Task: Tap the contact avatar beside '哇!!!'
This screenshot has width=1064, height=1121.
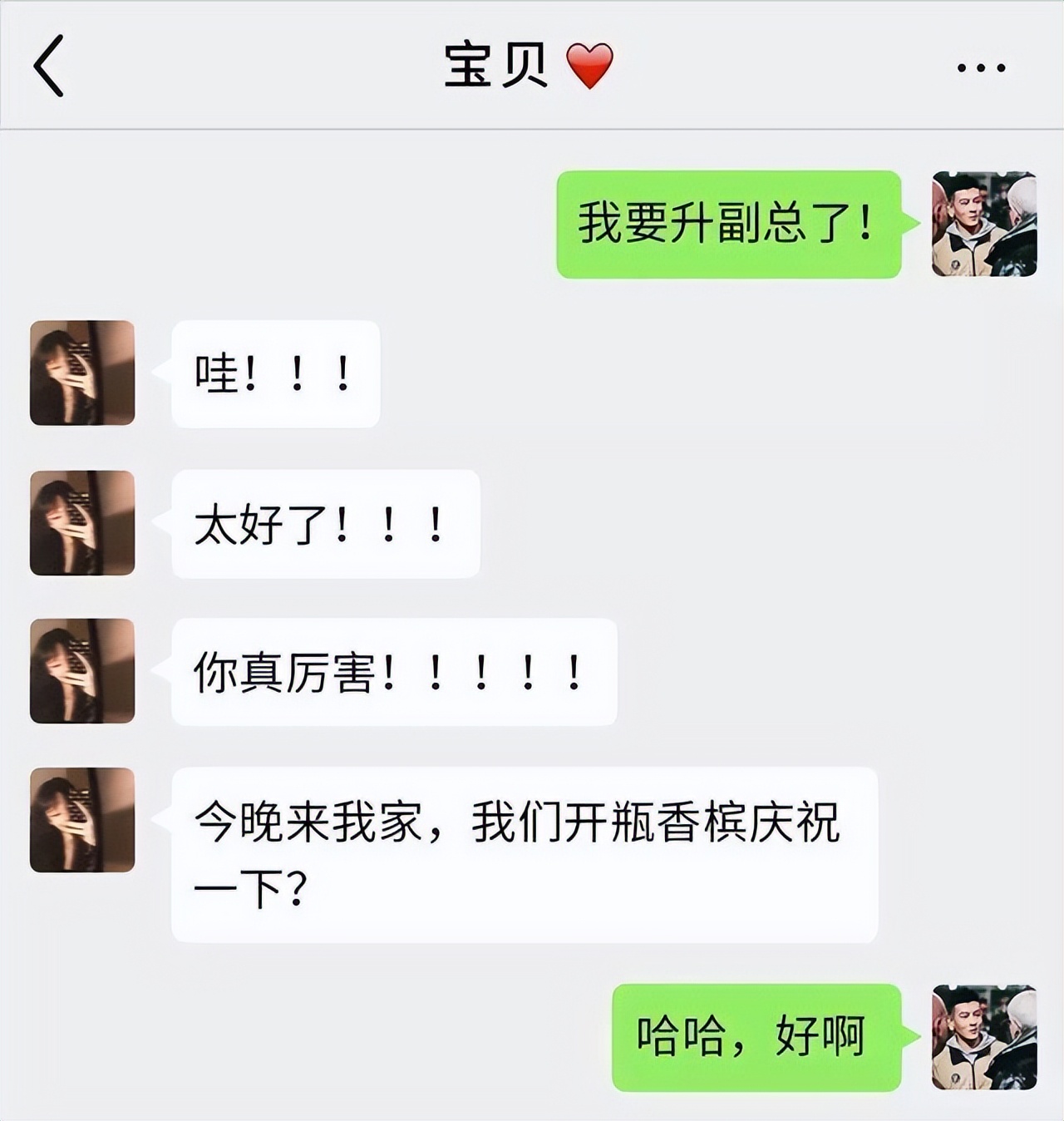Action: coord(81,374)
